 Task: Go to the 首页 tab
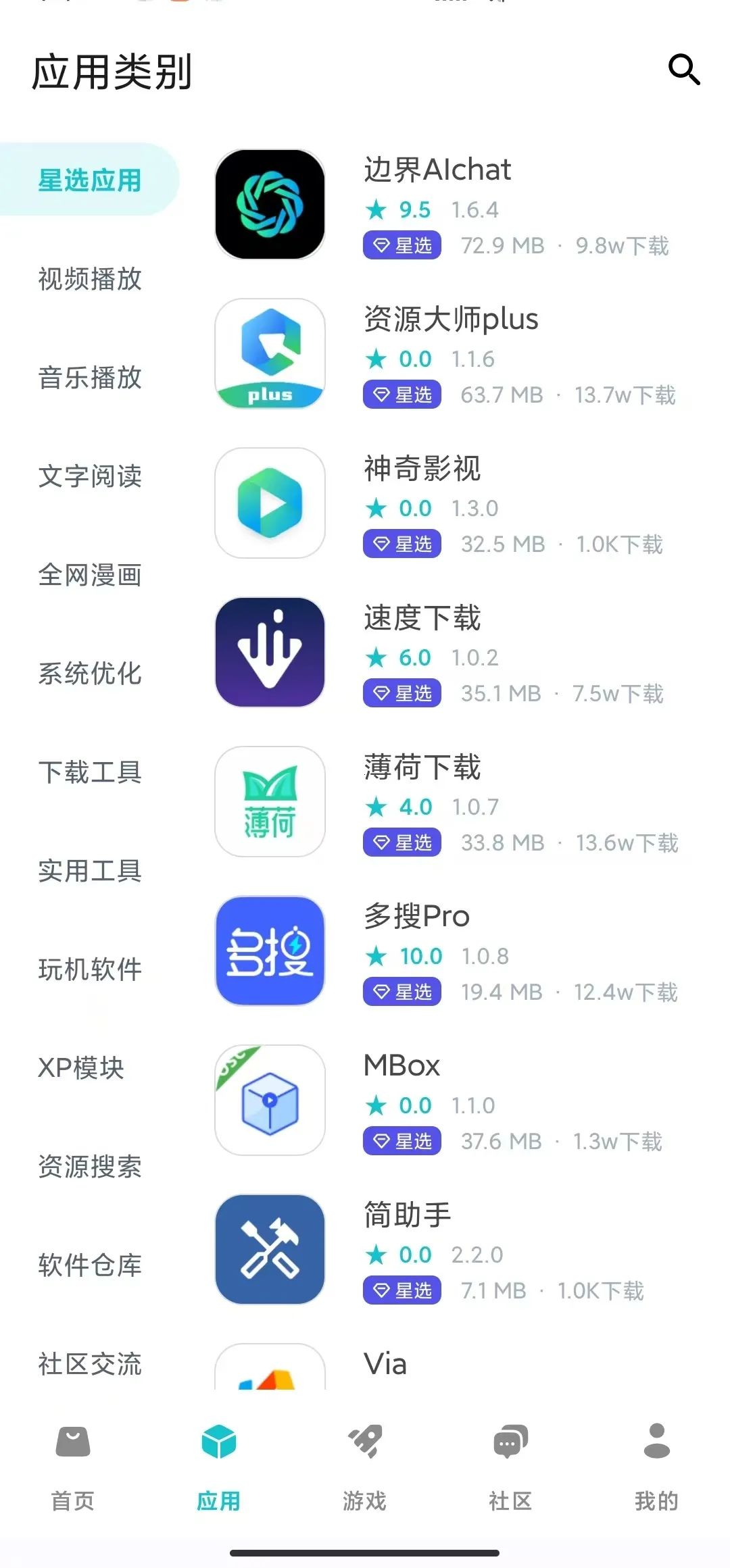coord(73,1467)
